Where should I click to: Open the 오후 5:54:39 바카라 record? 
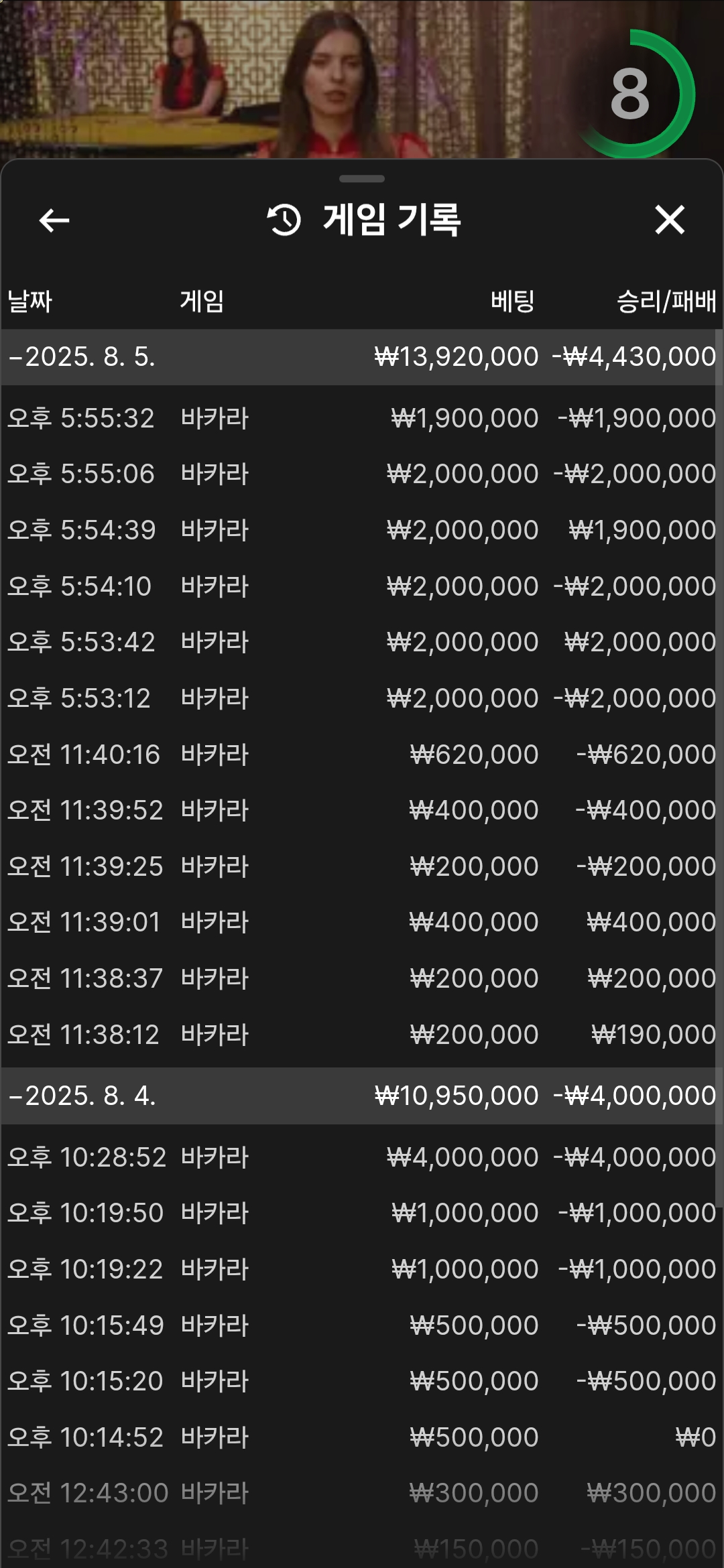point(359,530)
